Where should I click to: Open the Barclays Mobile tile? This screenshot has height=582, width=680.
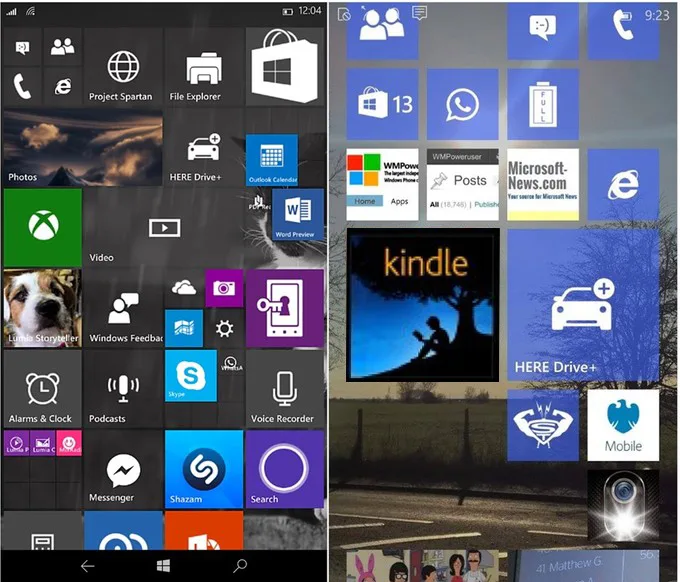click(623, 425)
